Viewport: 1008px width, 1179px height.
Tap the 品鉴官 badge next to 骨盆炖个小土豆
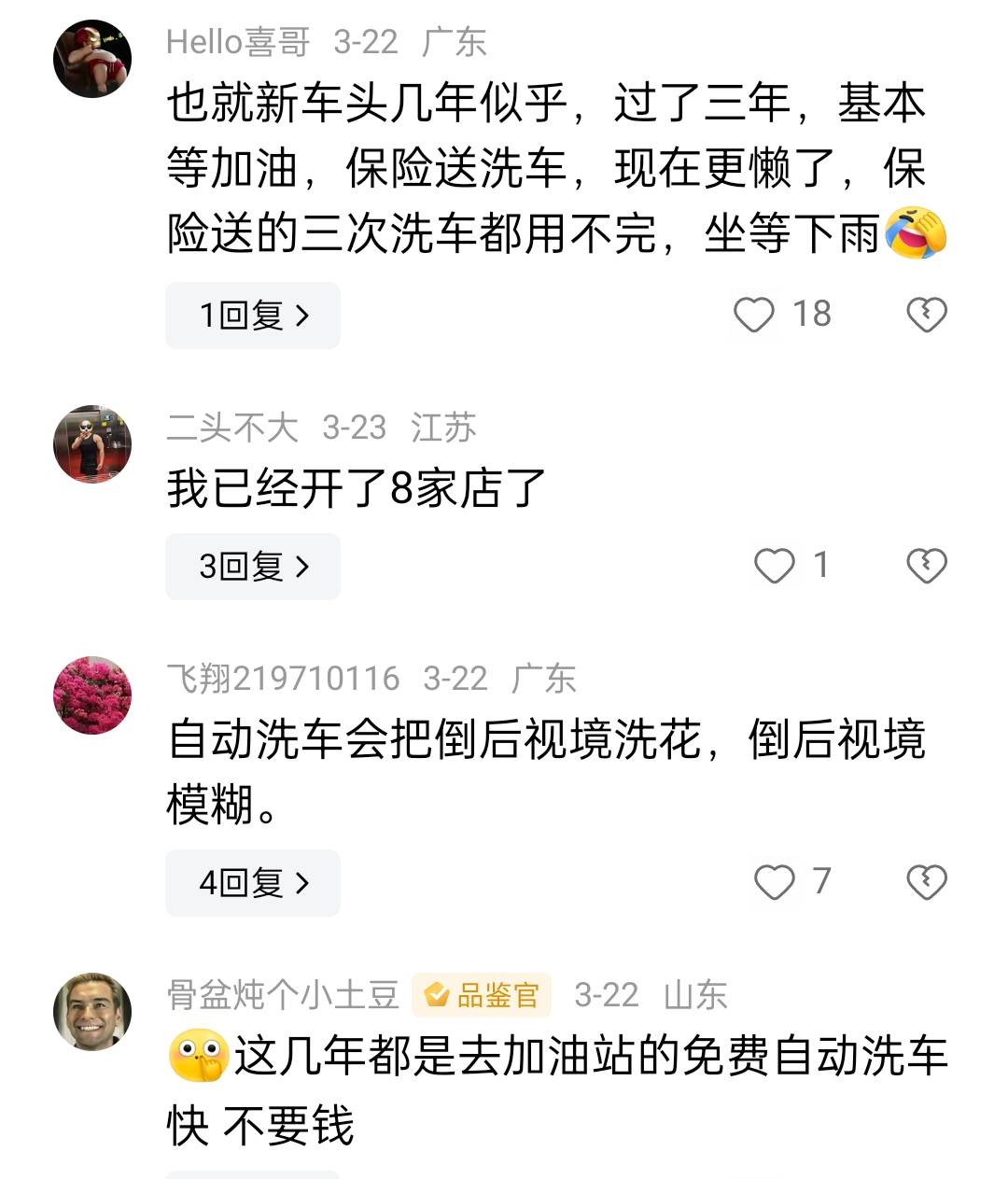tap(482, 995)
